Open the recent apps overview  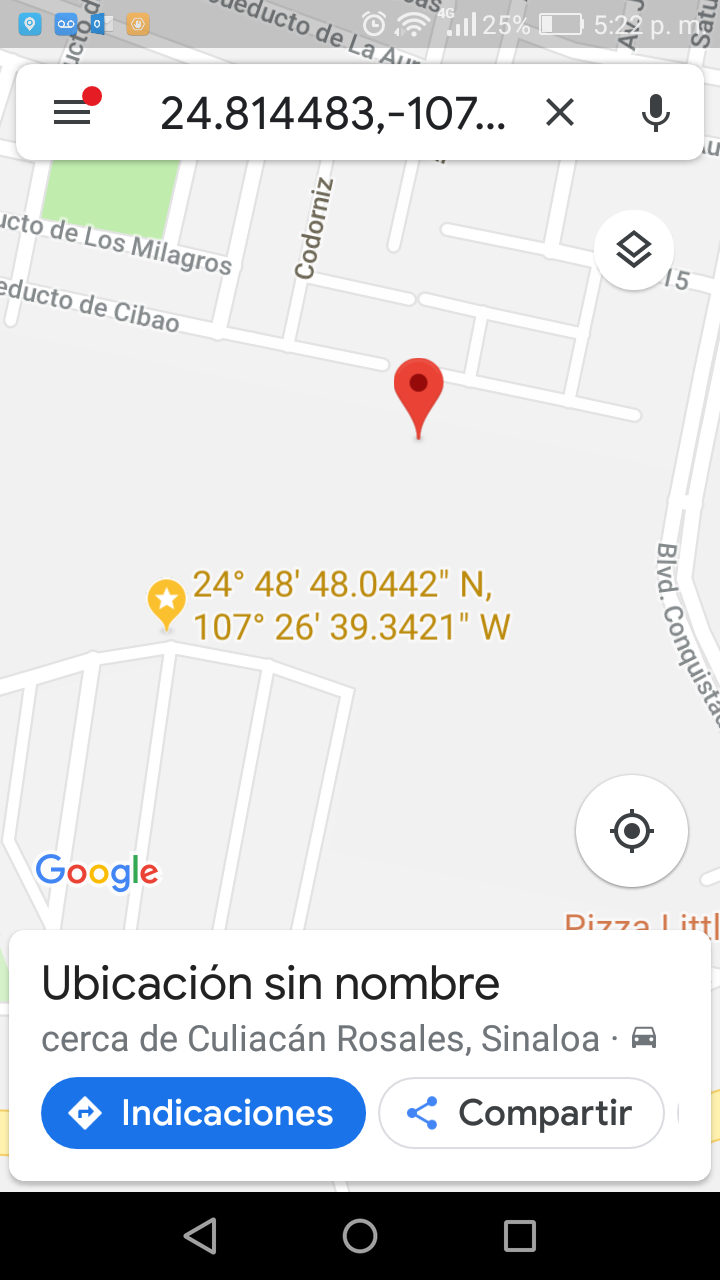click(520, 1236)
